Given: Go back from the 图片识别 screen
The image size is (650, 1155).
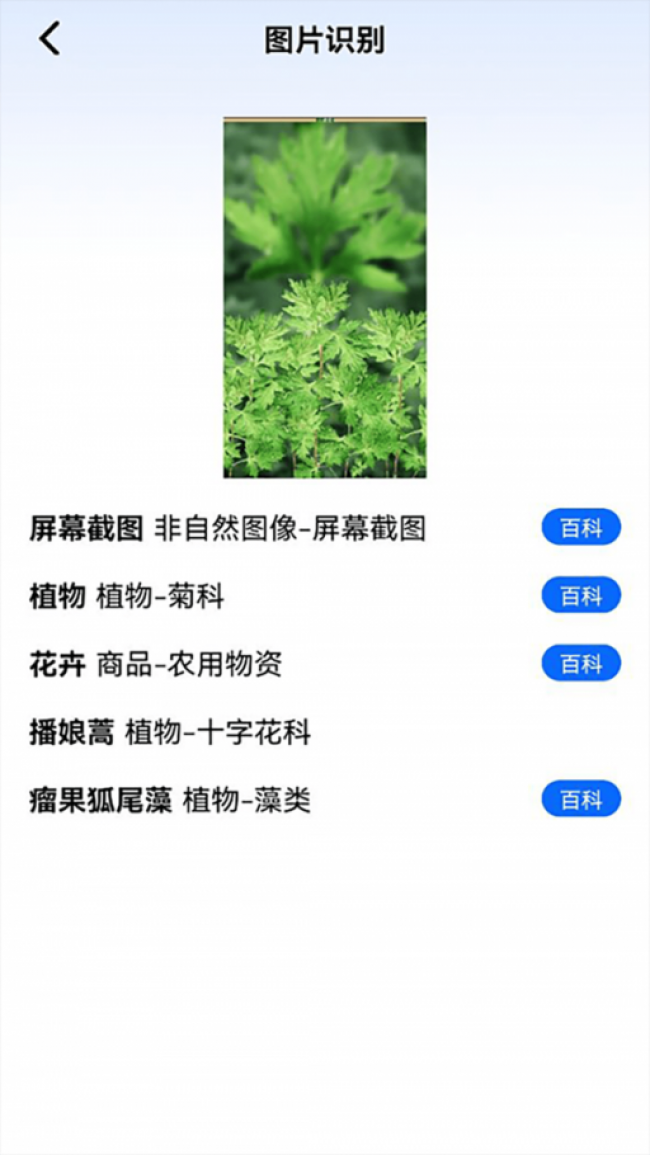Looking at the screenshot, I should click(x=50, y=39).
